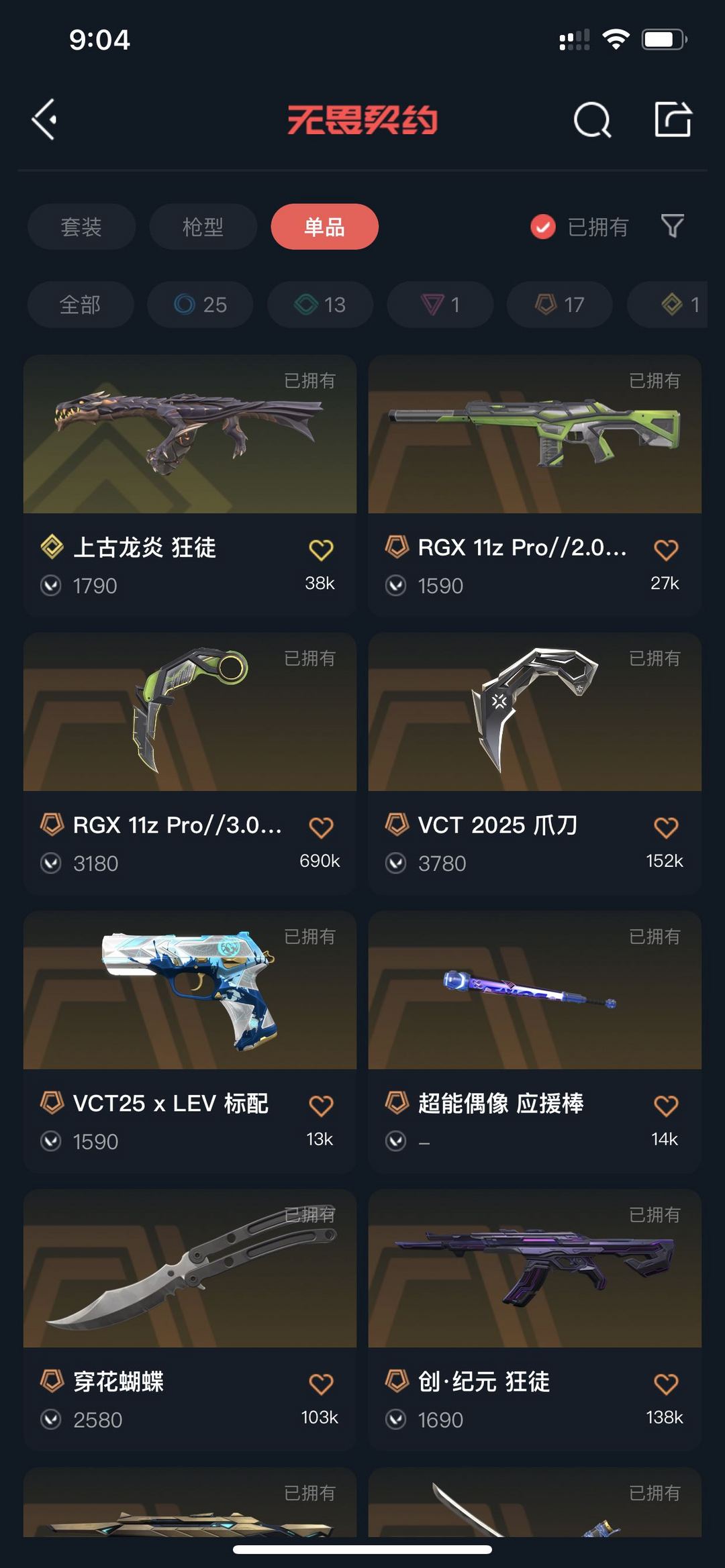Open the 创·纪元 狂徒 skin card
The width and height of the screenshot is (725, 1568).
(534, 1269)
